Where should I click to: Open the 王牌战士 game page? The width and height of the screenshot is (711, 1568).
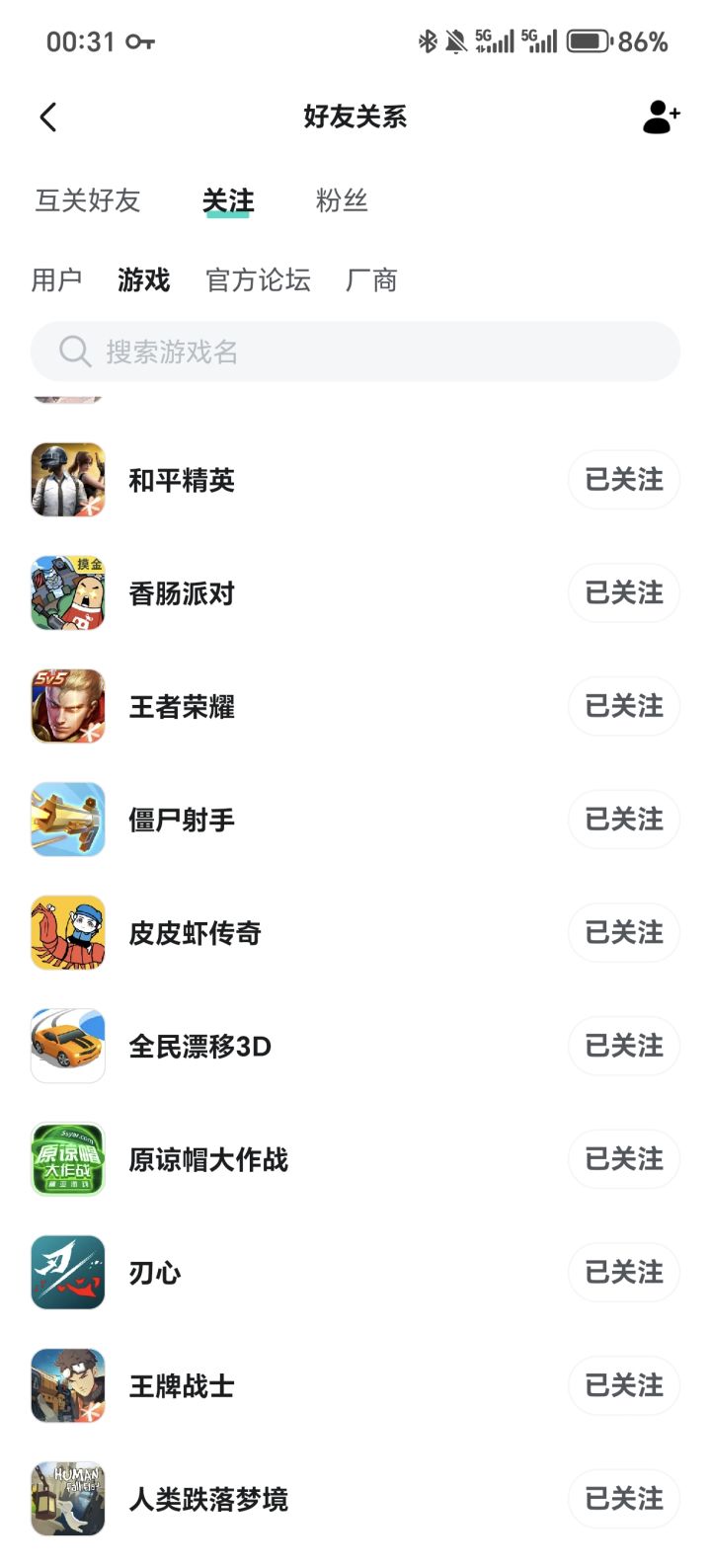(x=182, y=1386)
